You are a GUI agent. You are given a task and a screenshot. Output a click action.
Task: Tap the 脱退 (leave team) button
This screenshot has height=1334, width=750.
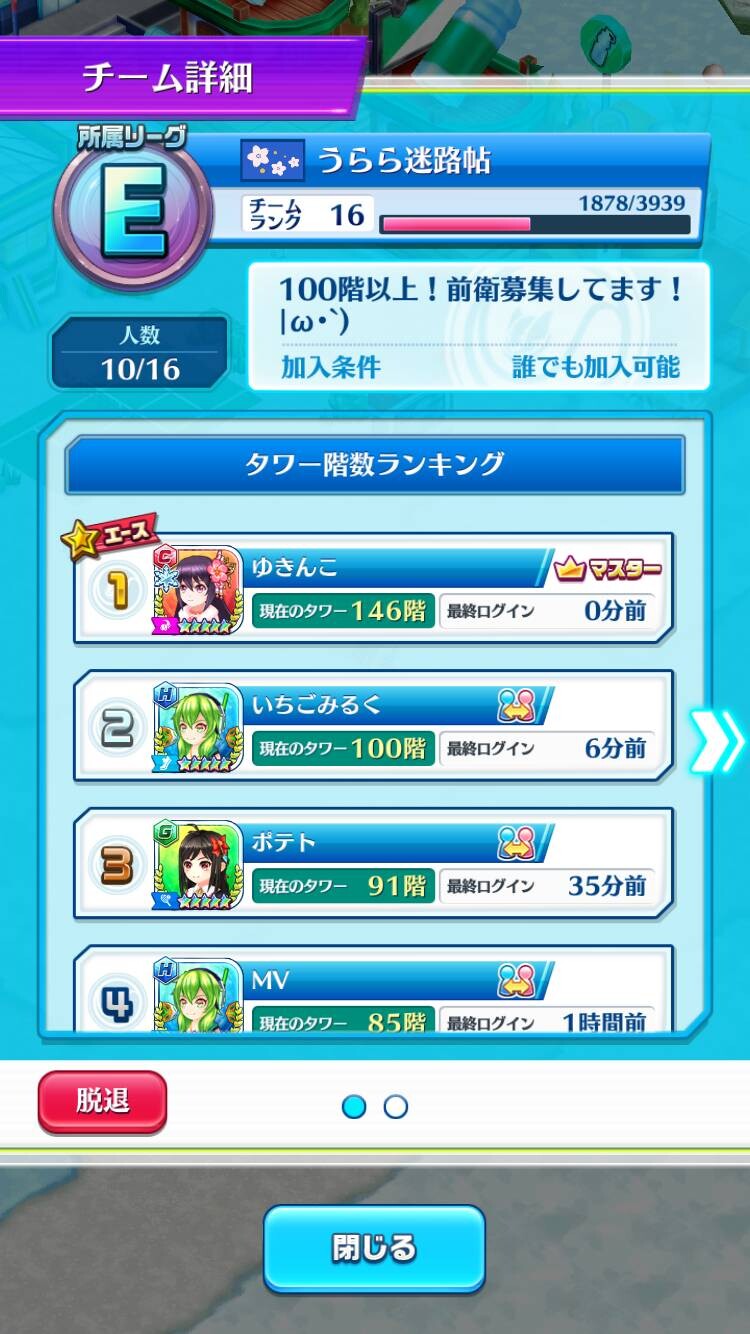coord(102,1101)
